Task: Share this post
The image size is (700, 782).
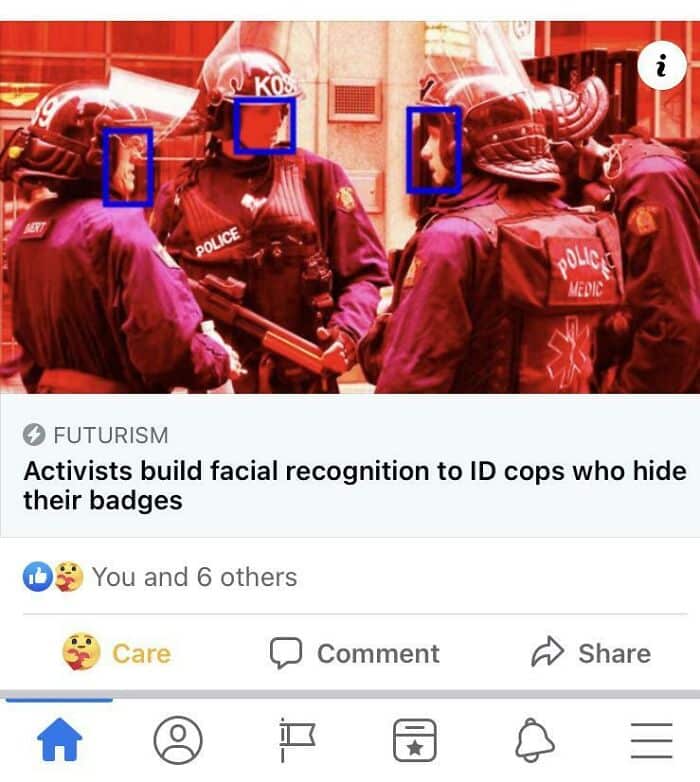Action: [590, 653]
